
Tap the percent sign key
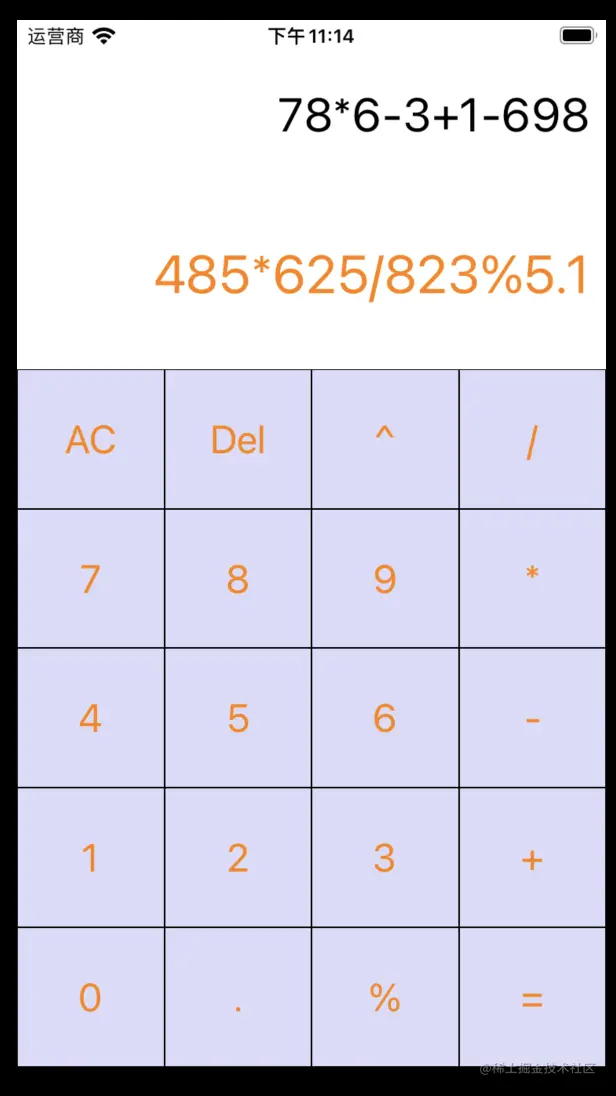385,997
